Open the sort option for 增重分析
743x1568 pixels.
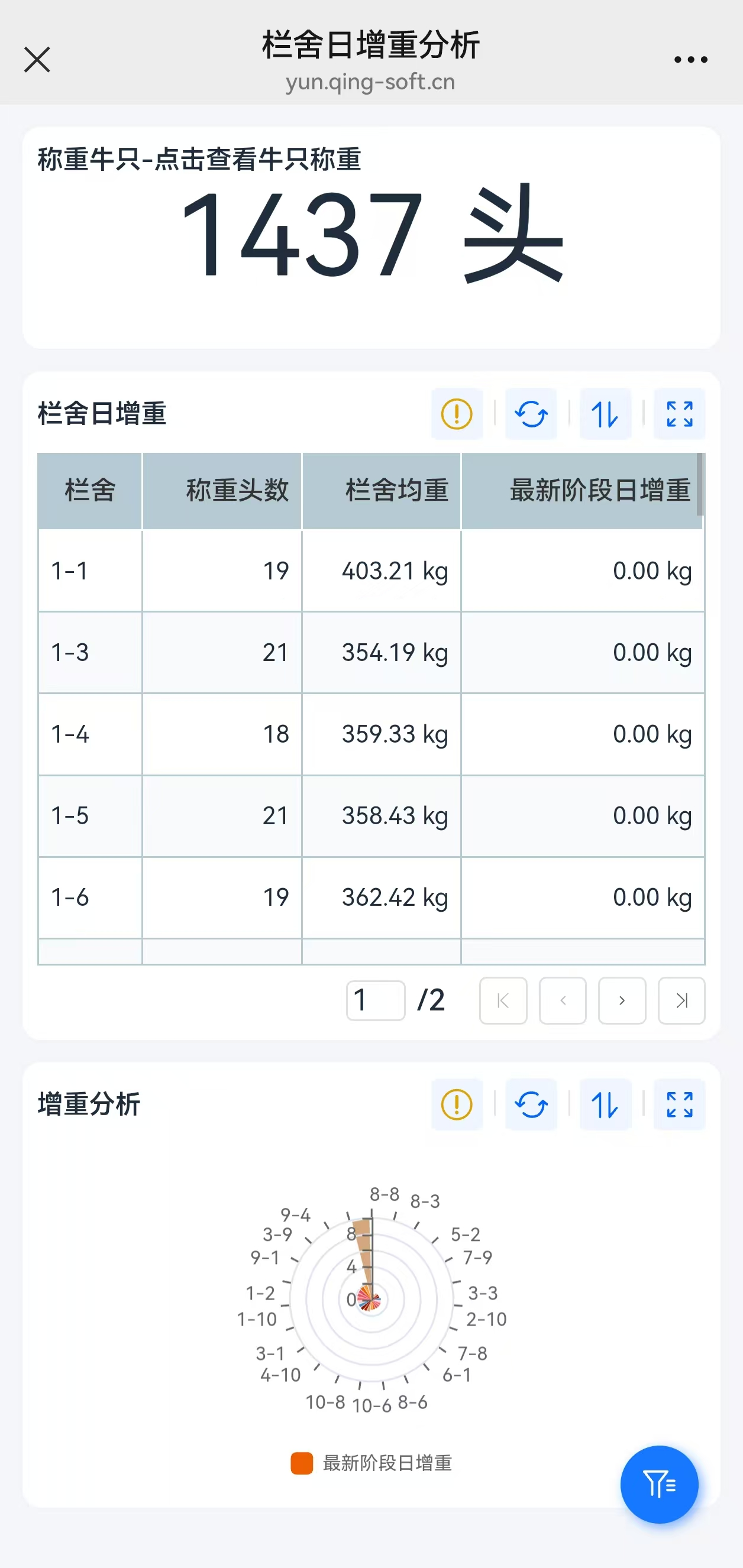[x=605, y=1104]
